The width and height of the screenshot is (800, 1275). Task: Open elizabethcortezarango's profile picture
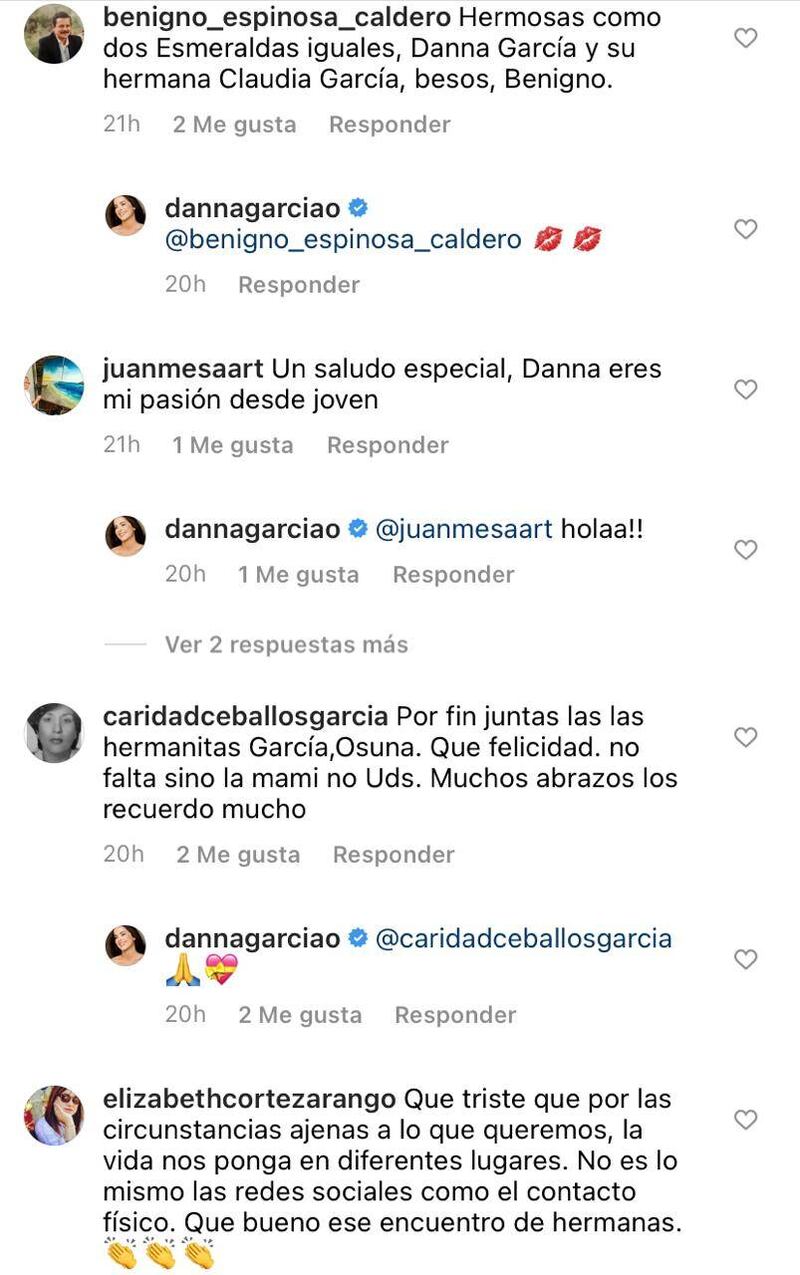pyautogui.click(x=54, y=1115)
